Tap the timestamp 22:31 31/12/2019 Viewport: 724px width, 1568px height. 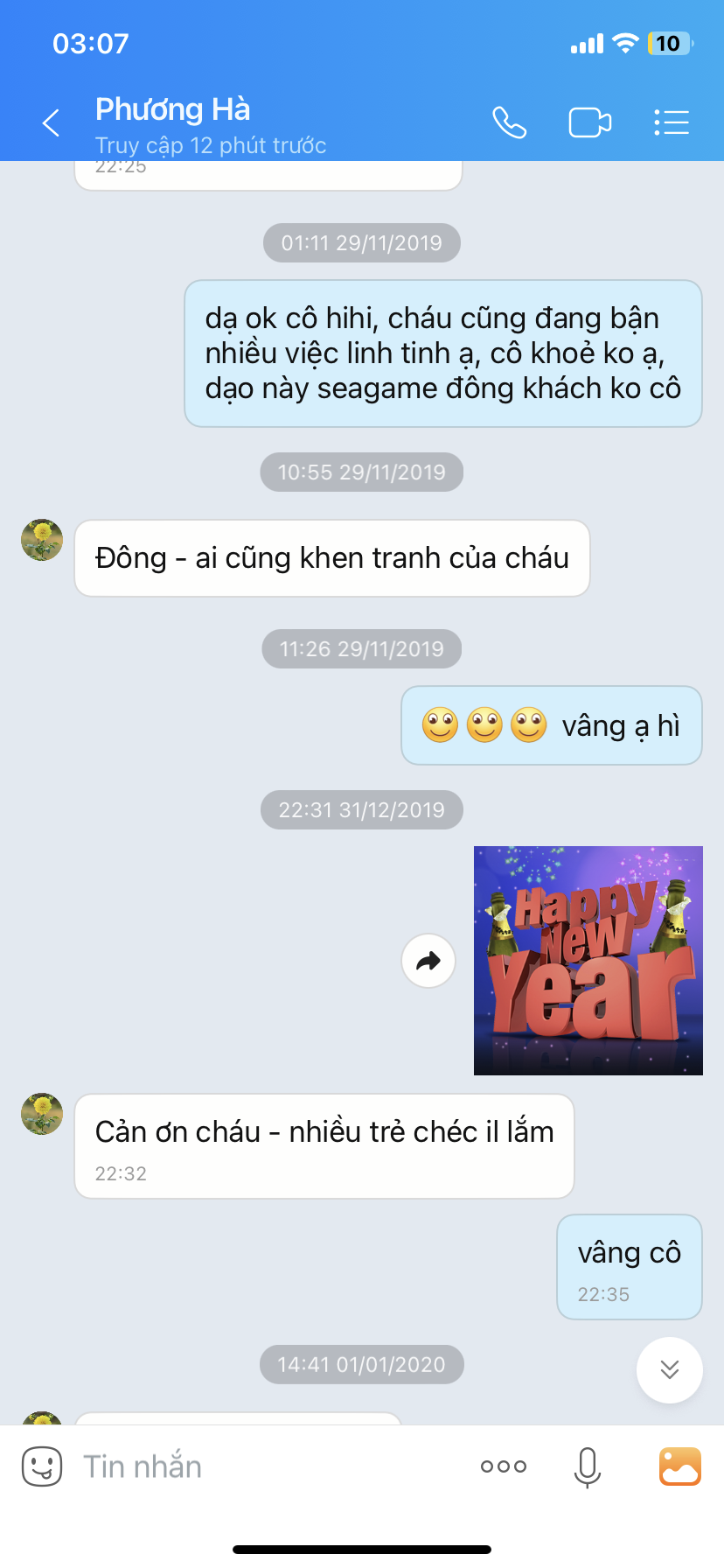click(361, 809)
